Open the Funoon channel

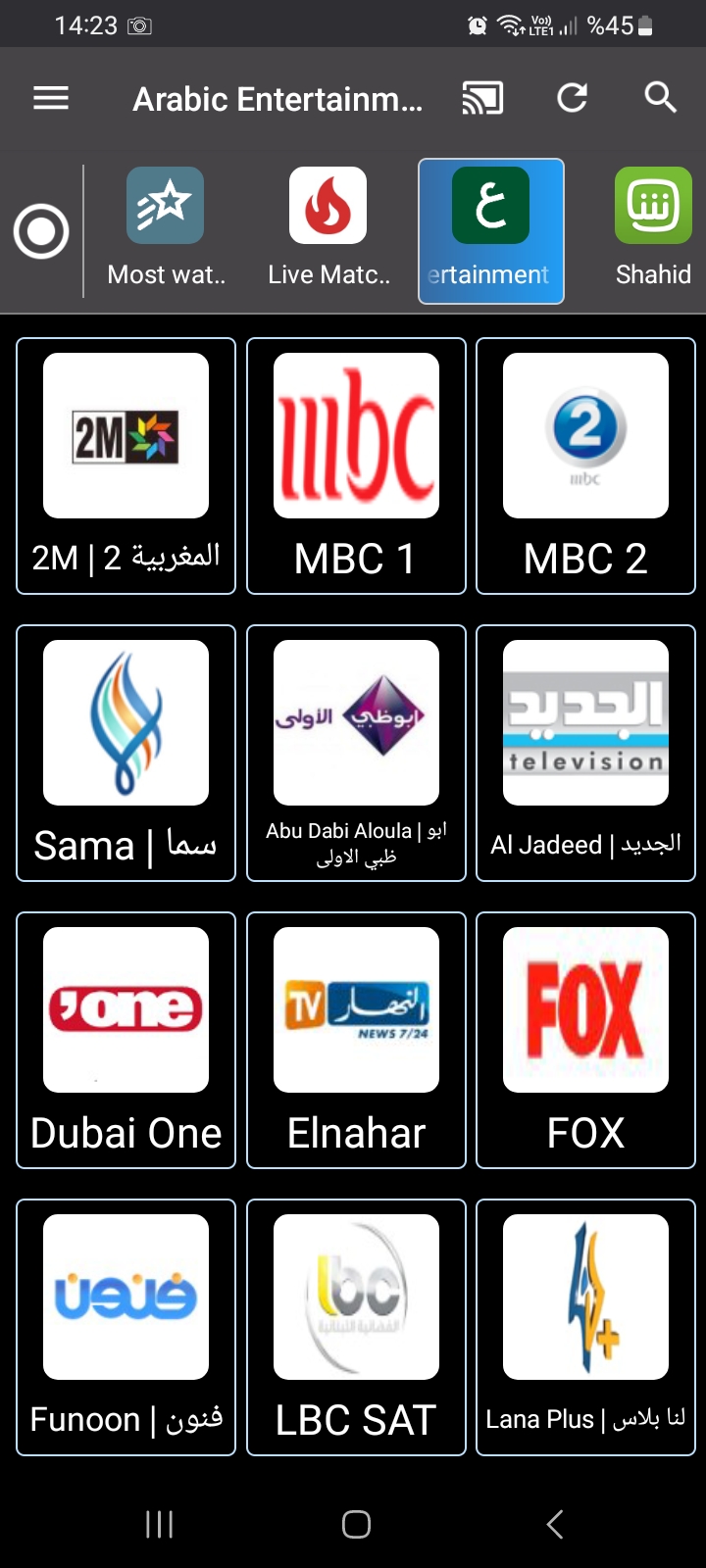126,1327
